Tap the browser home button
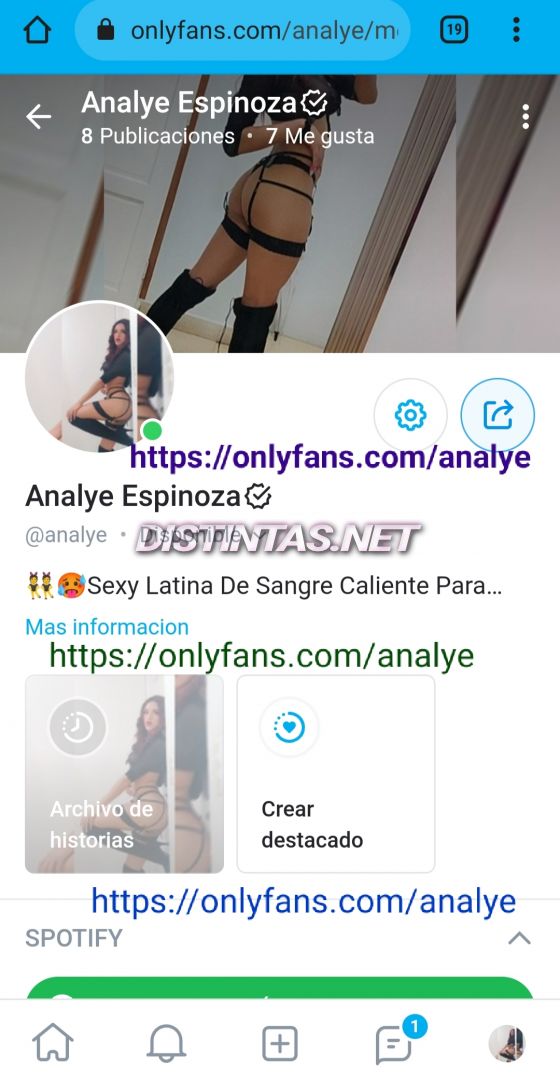Image resolution: width=560 pixels, height=1080 pixels. pos(38,30)
